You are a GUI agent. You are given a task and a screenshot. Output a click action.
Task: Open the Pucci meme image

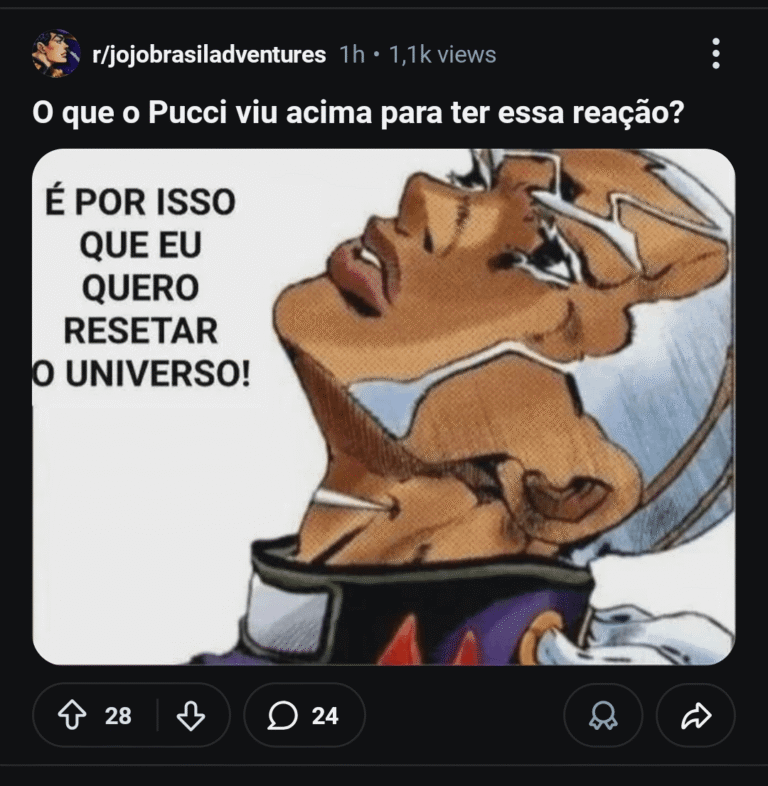pos(384,407)
